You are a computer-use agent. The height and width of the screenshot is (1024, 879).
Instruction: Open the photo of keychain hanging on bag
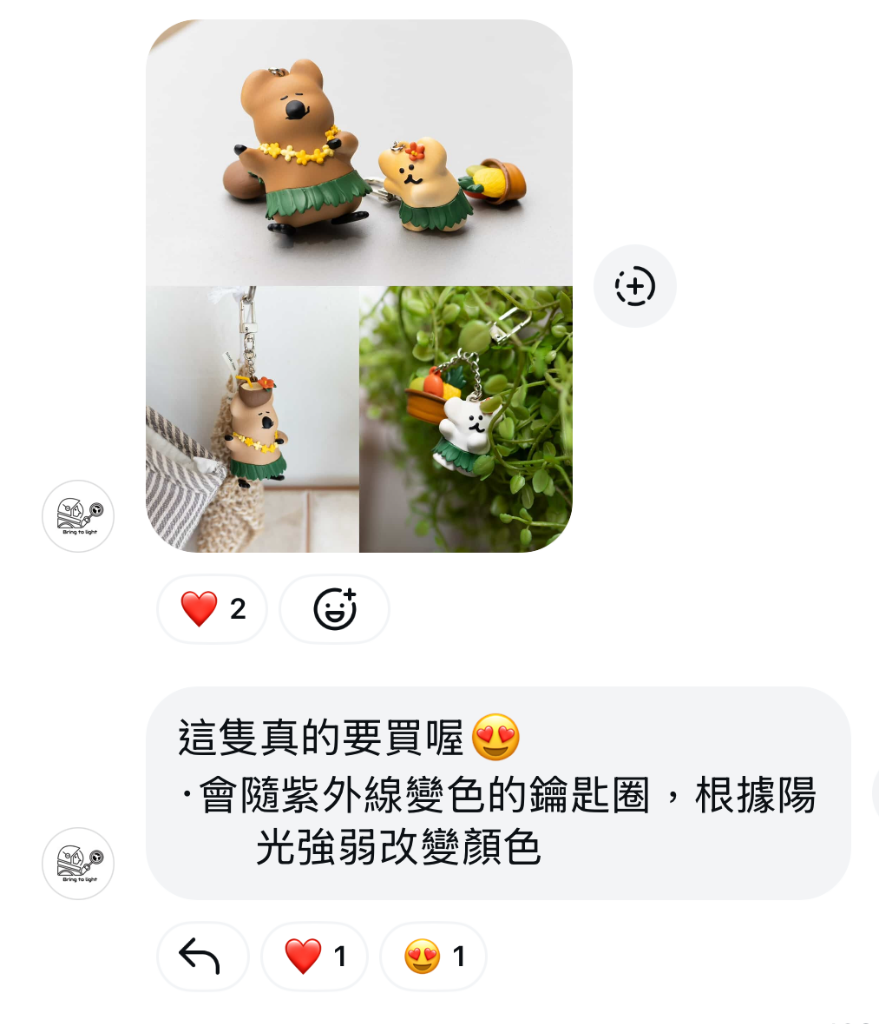point(252,419)
